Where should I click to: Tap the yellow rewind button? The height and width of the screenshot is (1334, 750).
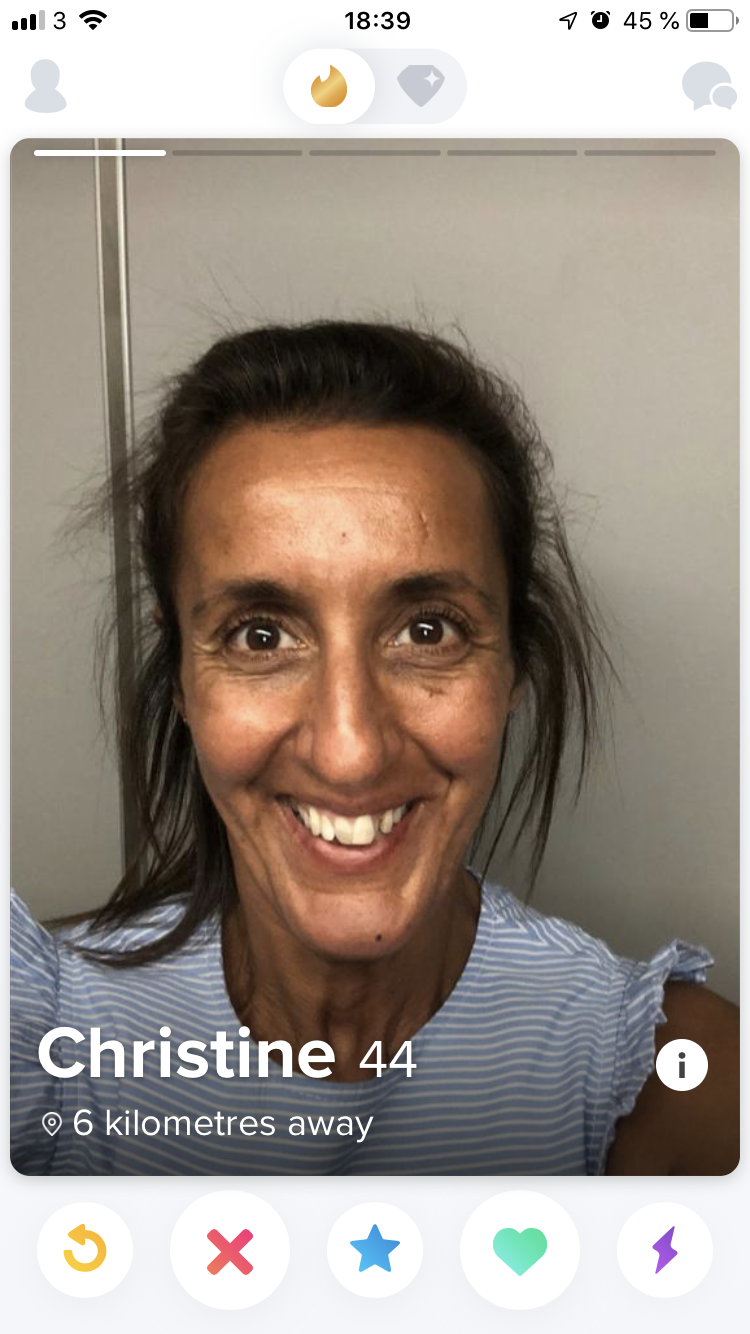click(85, 1250)
